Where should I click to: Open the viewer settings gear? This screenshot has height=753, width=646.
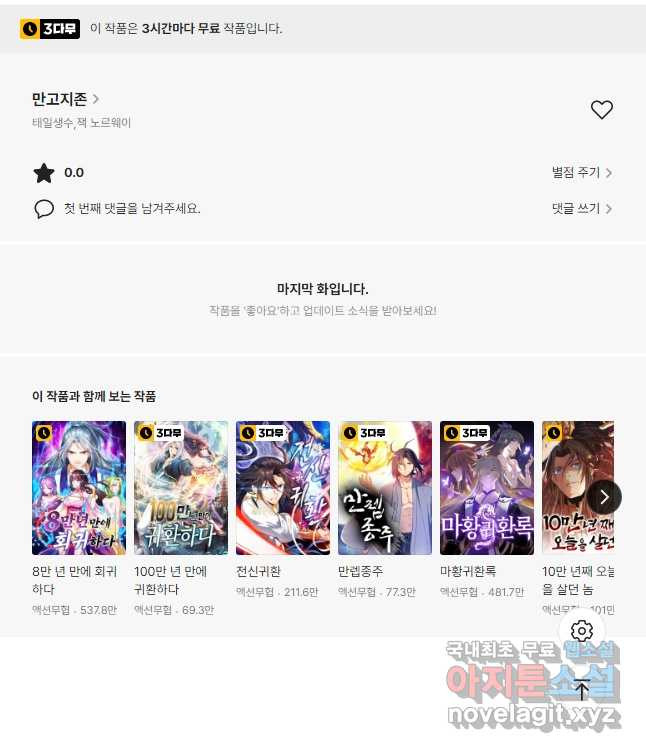coord(582,631)
